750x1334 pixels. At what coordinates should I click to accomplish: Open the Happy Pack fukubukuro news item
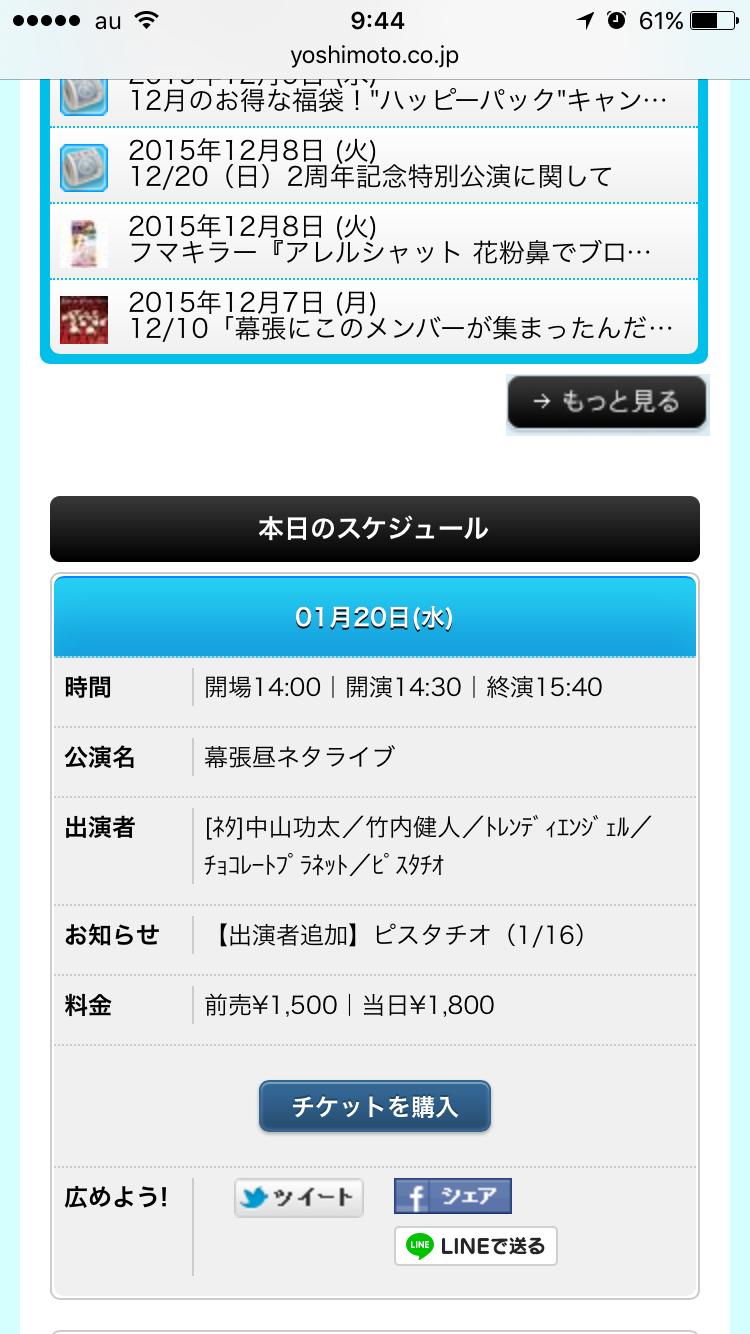(397, 102)
